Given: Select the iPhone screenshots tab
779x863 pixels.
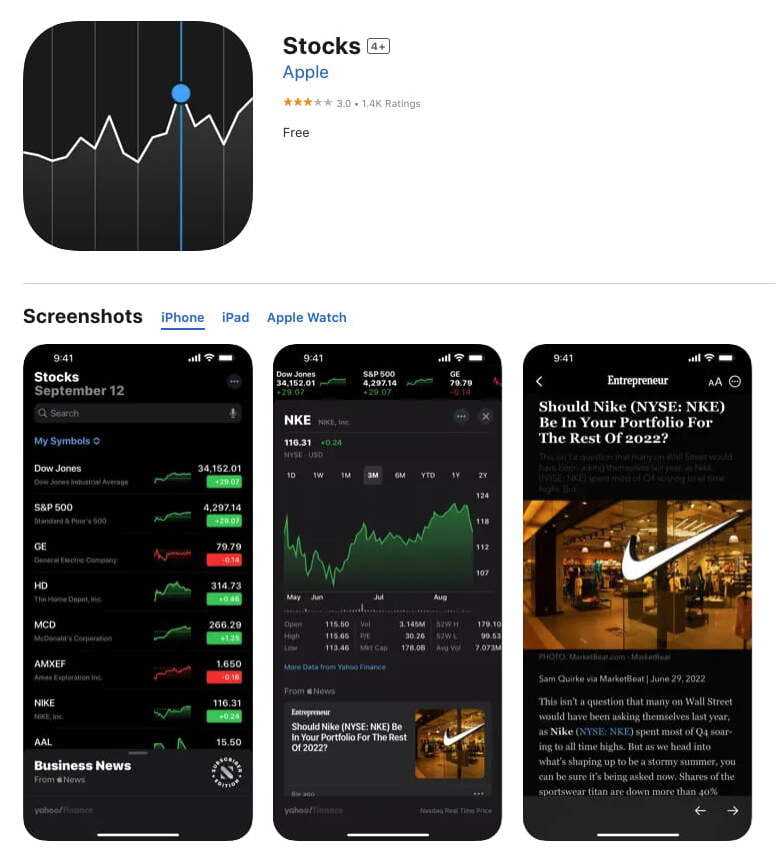Looking at the screenshot, I should (x=182, y=317).
